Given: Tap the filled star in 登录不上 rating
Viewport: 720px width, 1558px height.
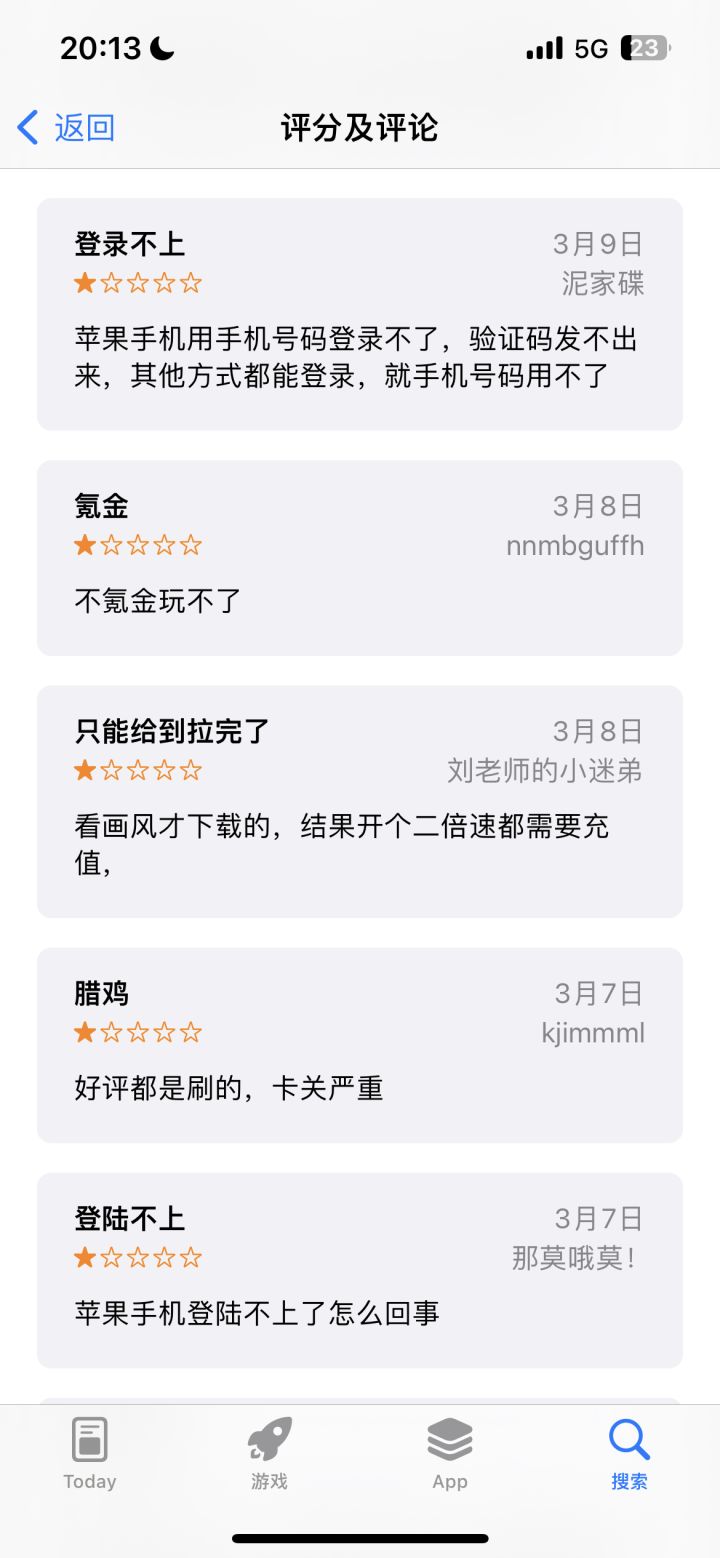Looking at the screenshot, I should click(84, 282).
